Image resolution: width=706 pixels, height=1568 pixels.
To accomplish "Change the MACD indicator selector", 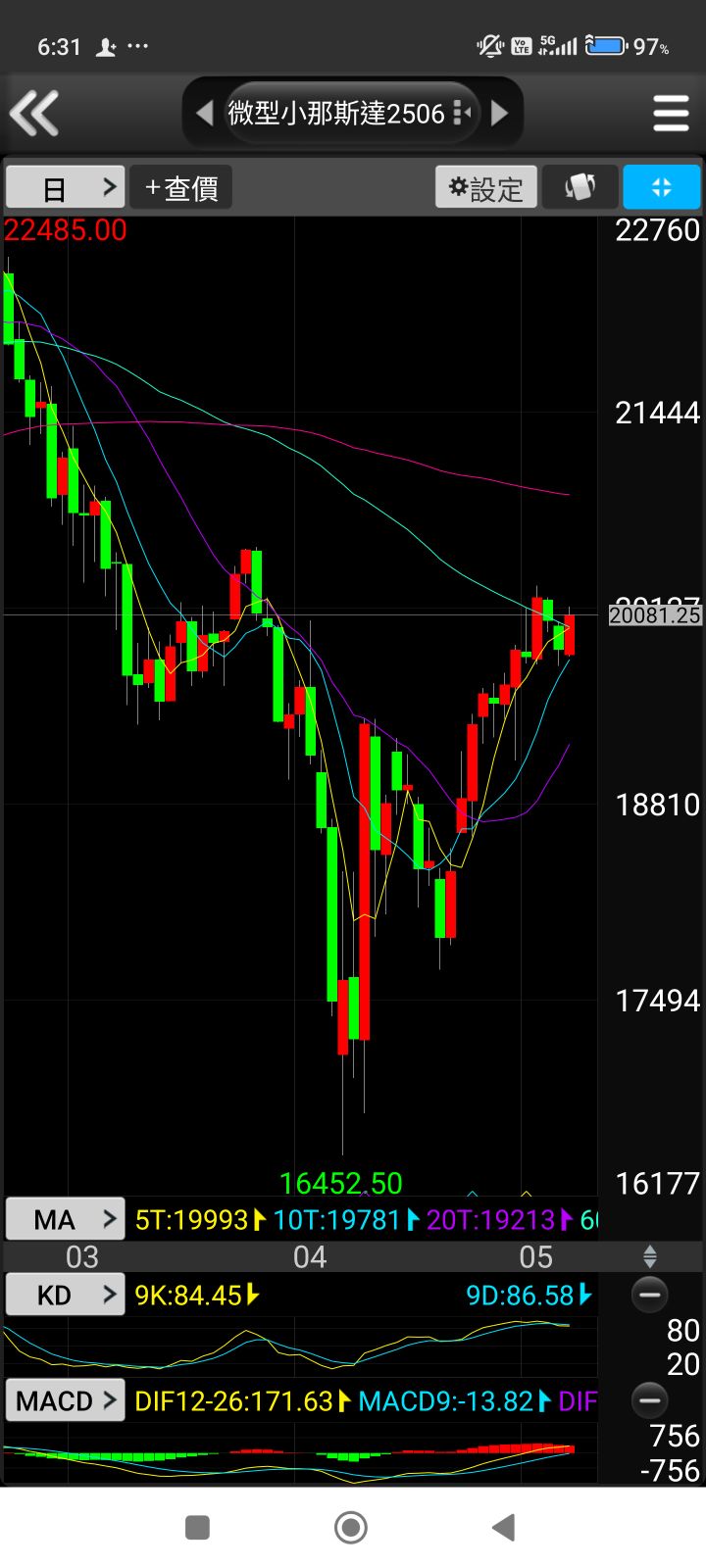I will coord(66,1400).
